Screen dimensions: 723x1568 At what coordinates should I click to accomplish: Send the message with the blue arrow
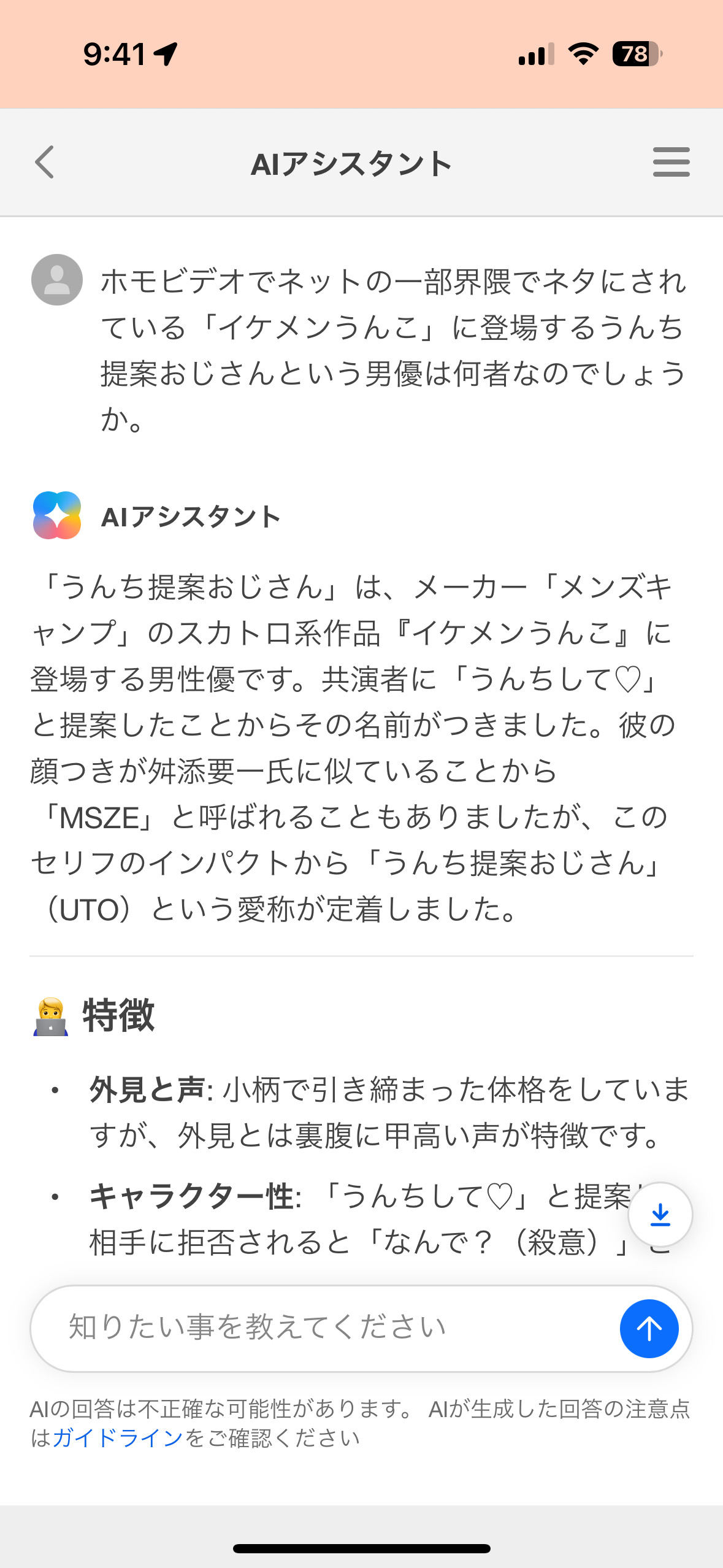(649, 1328)
